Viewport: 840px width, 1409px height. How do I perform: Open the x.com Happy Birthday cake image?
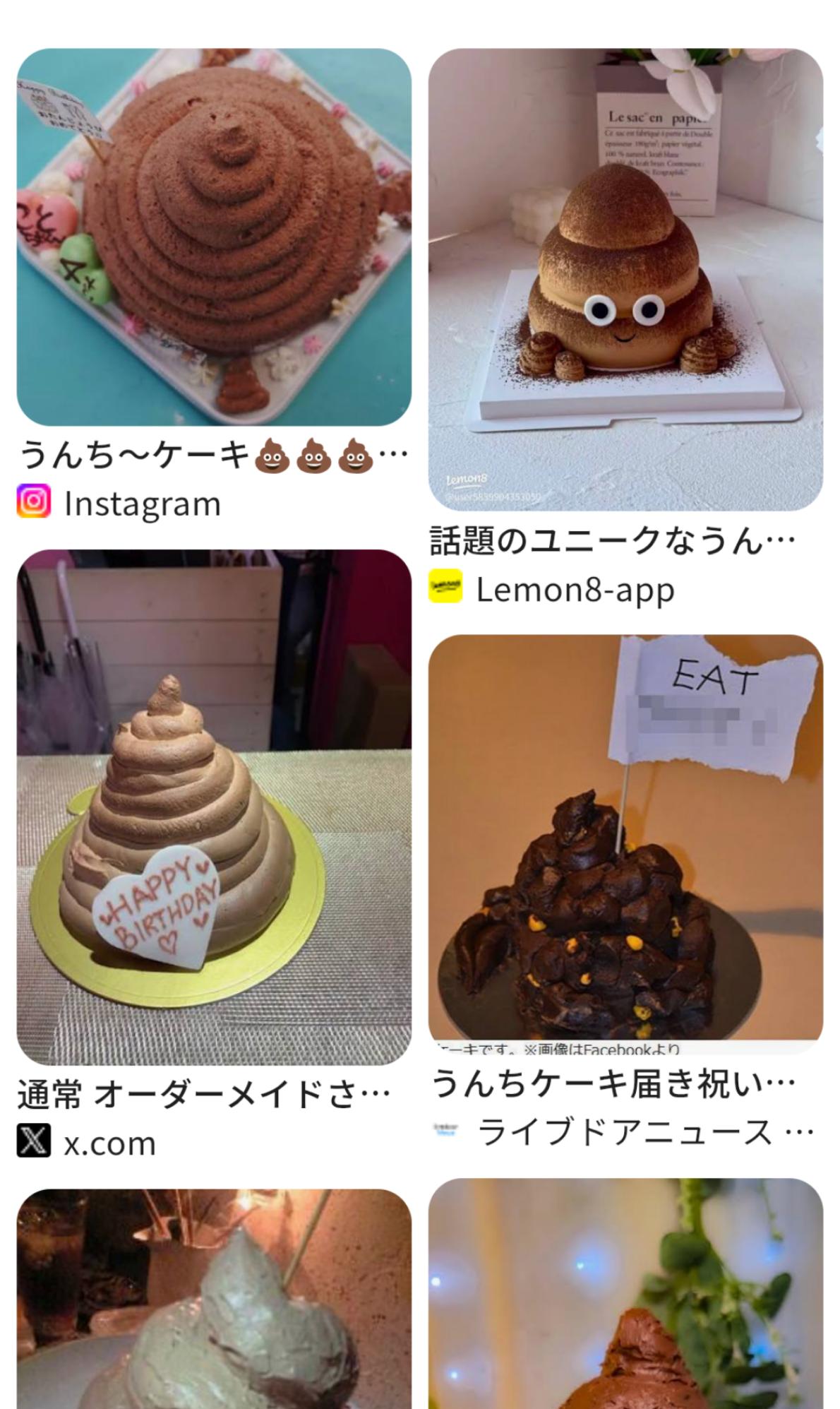coord(214,807)
